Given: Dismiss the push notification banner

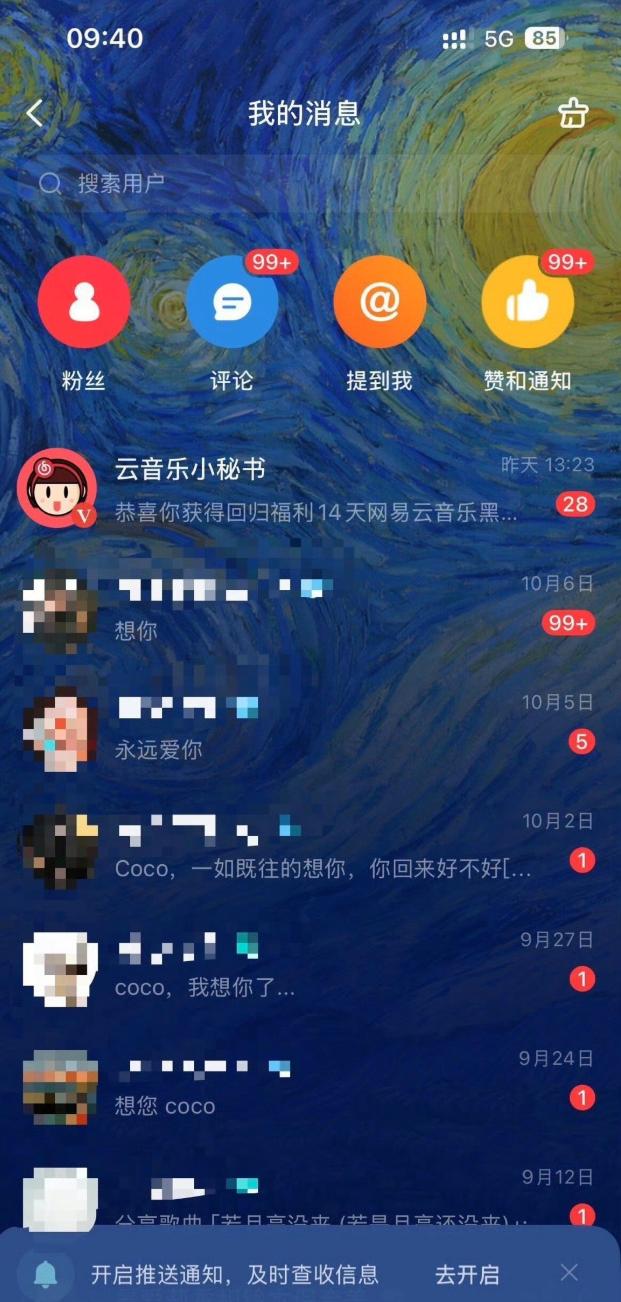Looking at the screenshot, I should (x=569, y=1272).
